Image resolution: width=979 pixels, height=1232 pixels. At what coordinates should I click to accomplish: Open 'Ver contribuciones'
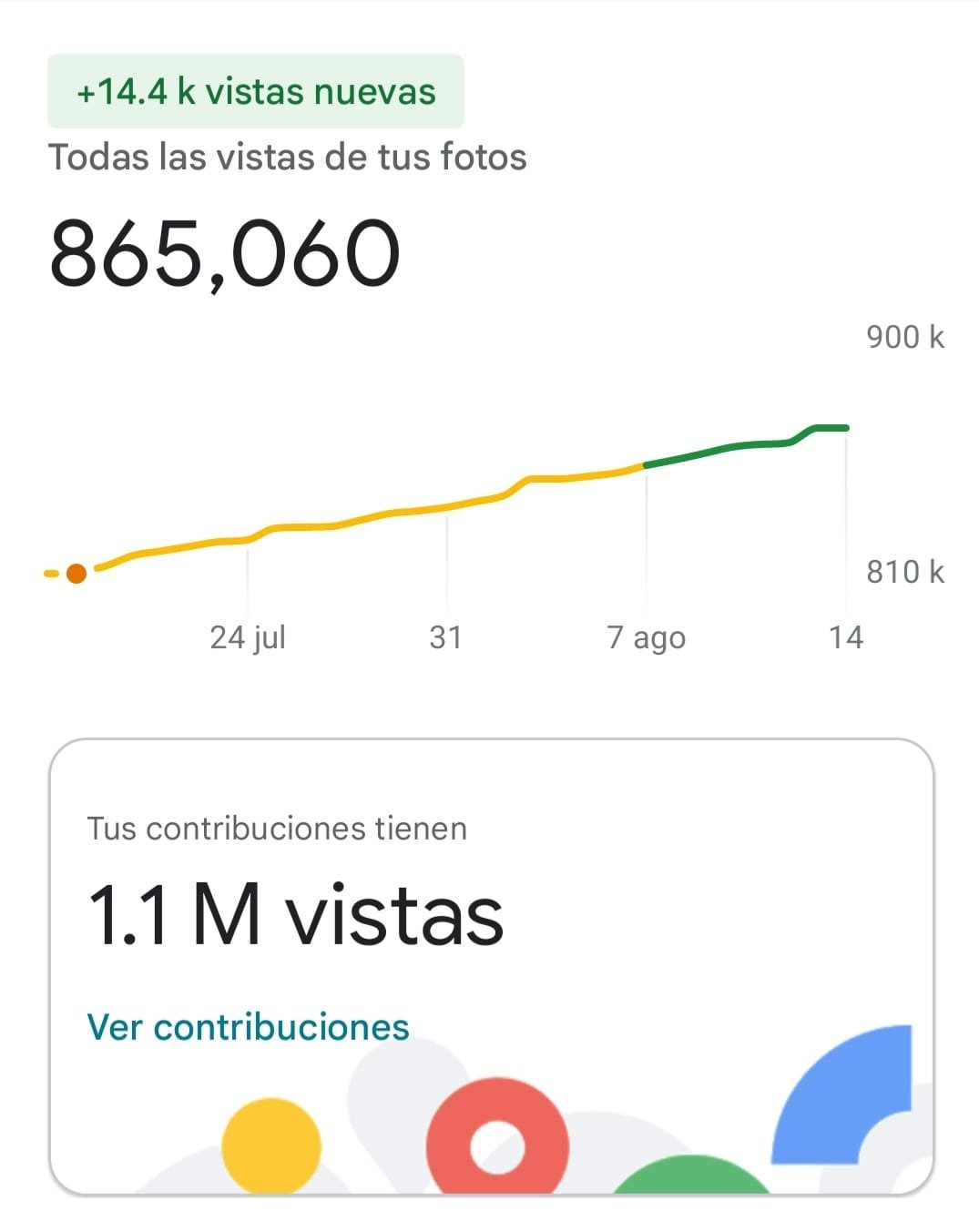[249, 1026]
